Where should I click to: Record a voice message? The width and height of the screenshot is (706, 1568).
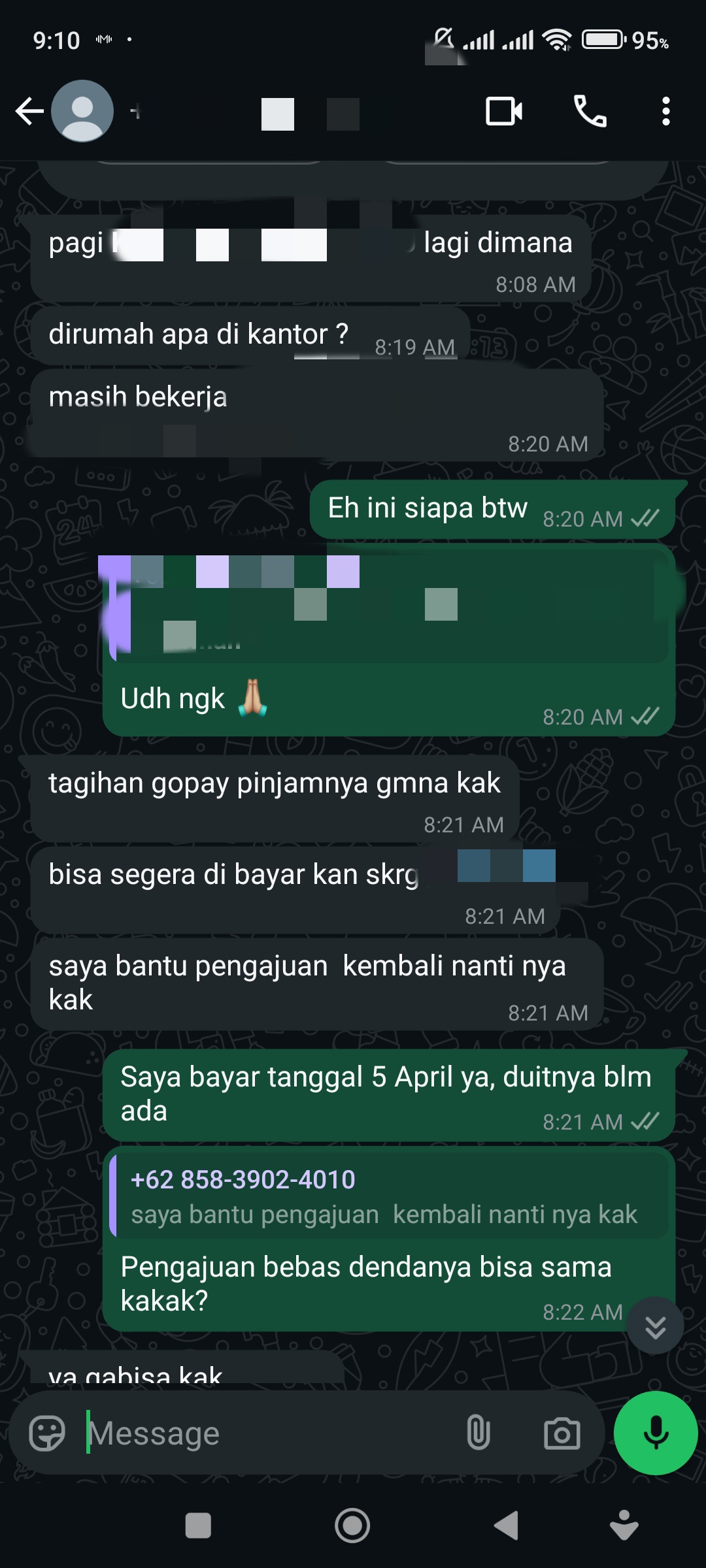[x=656, y=1432]
